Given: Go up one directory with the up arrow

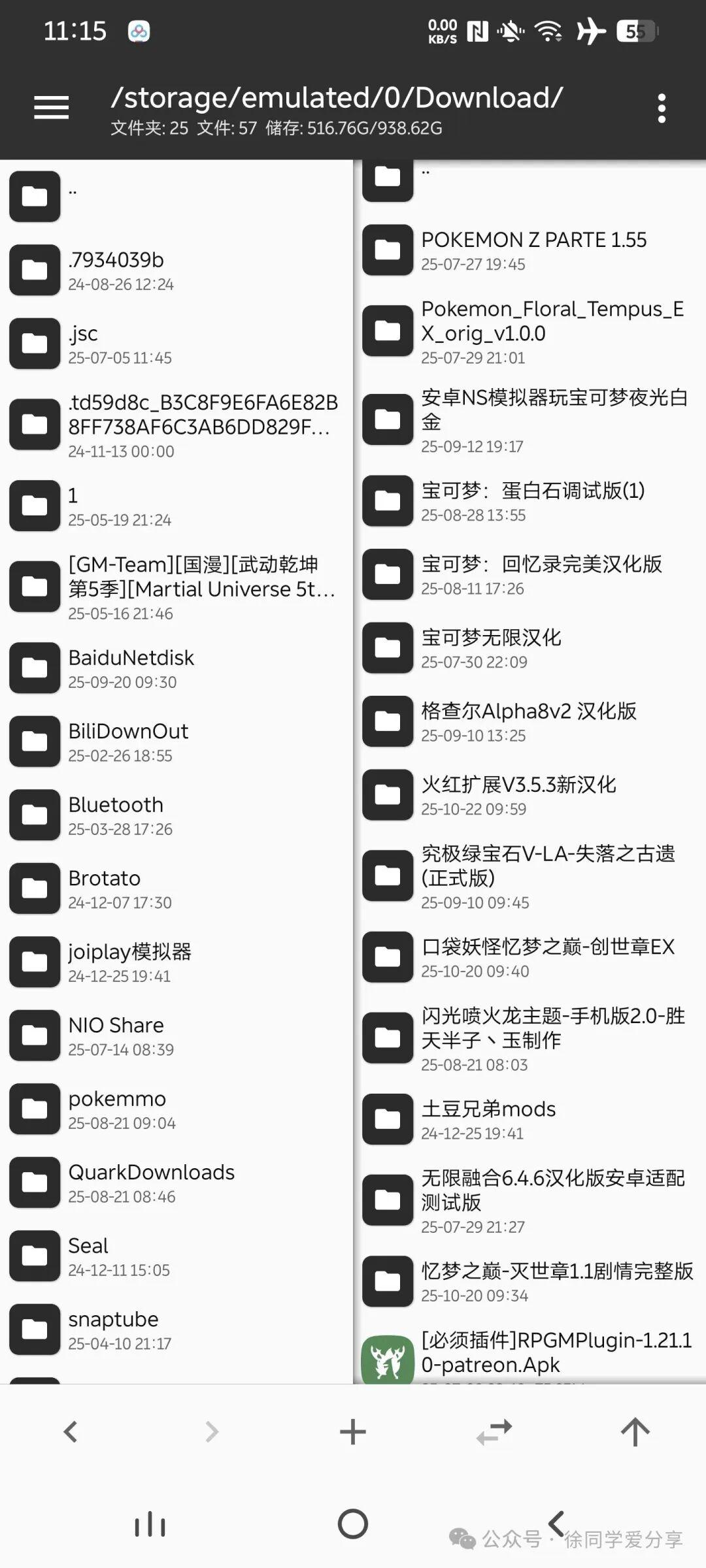Looking at the screenshot, I should click(x=635, y=1432).
